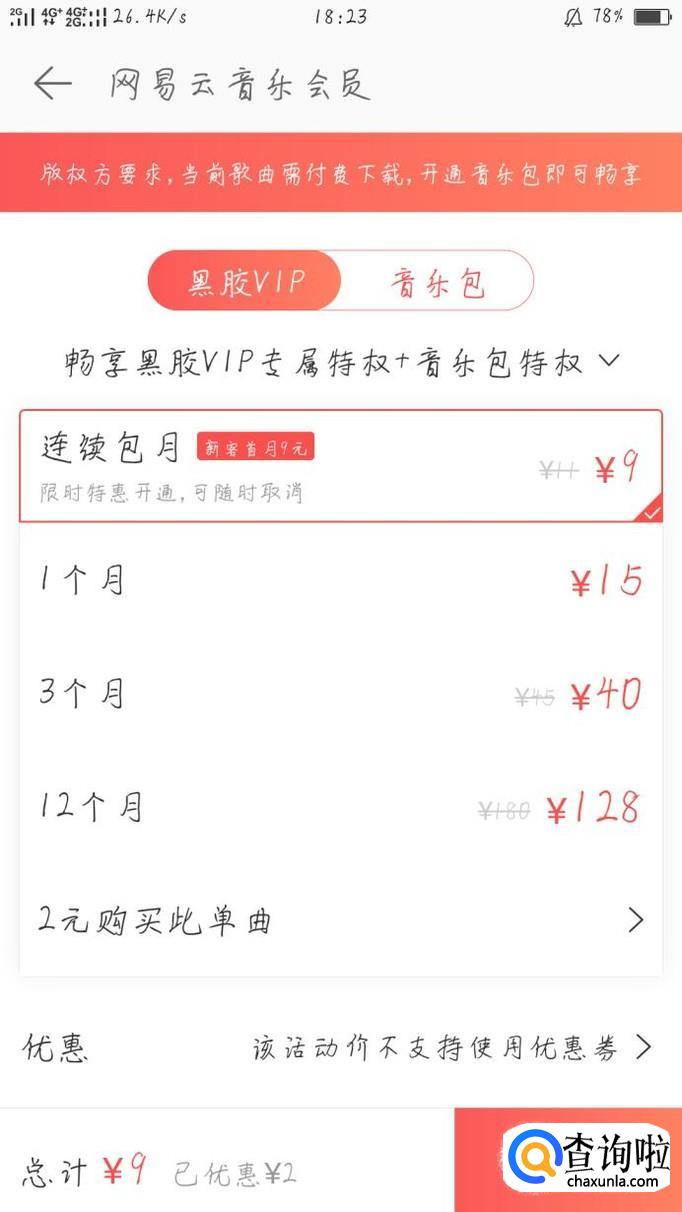This screenshot has height=1212, width=682.
Task: Select the 黑胶VIP tab
Action: [245, 281]
